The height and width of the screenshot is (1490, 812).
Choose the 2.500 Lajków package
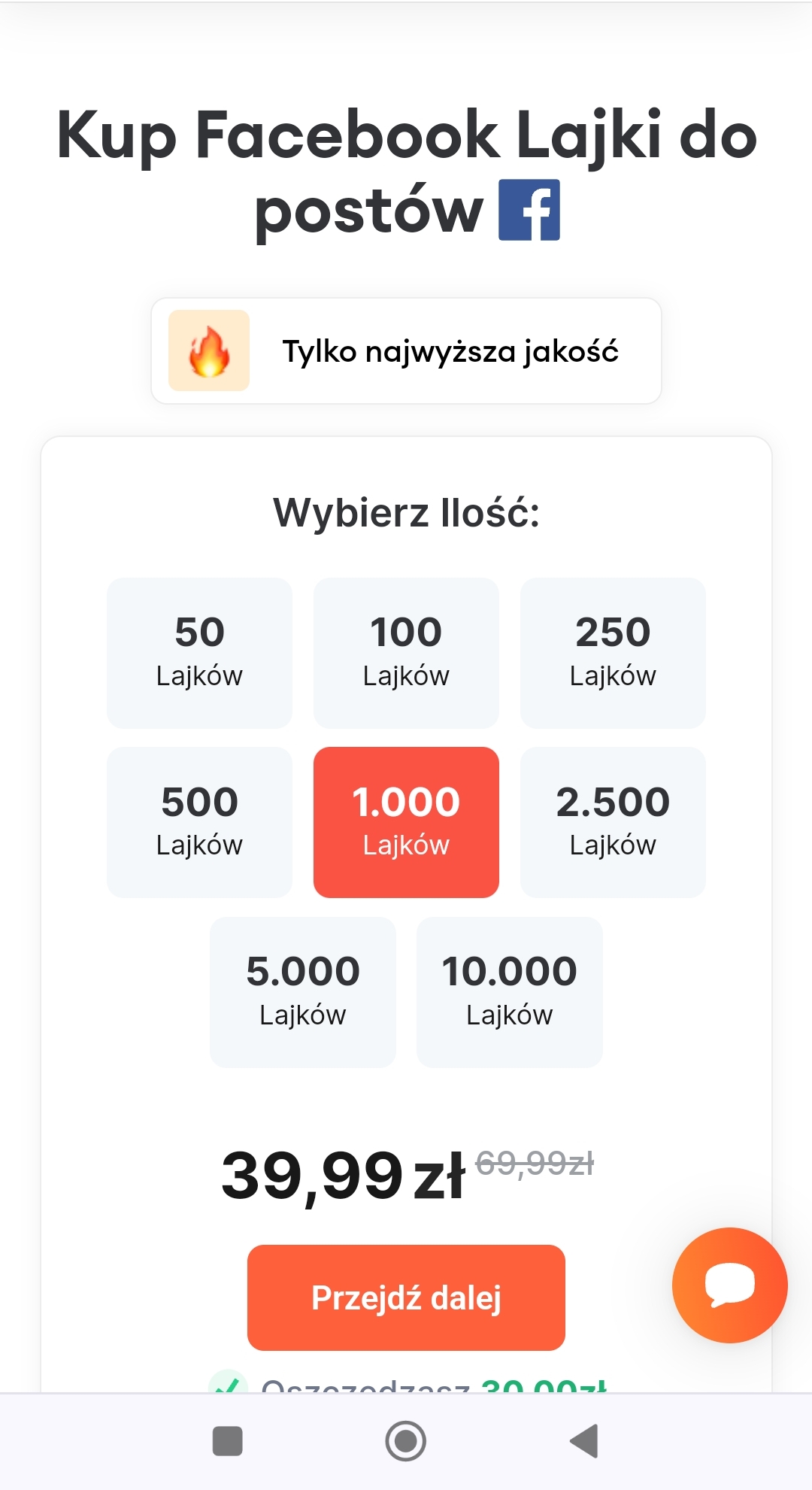click(613, 822)
